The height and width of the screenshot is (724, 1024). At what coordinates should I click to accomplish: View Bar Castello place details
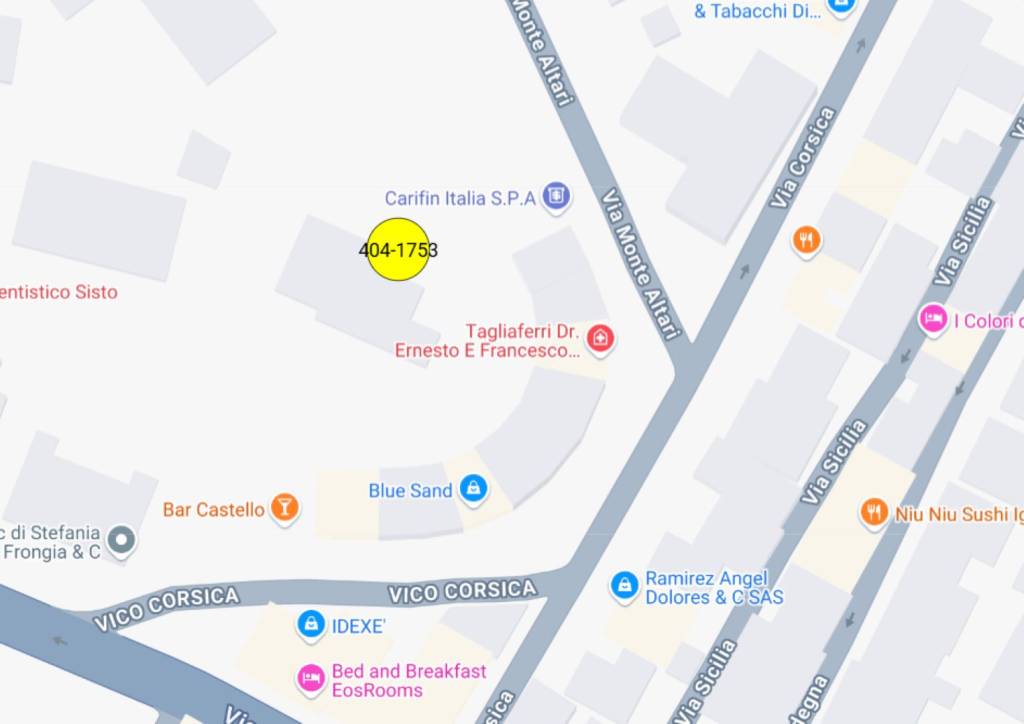(285, 507)
